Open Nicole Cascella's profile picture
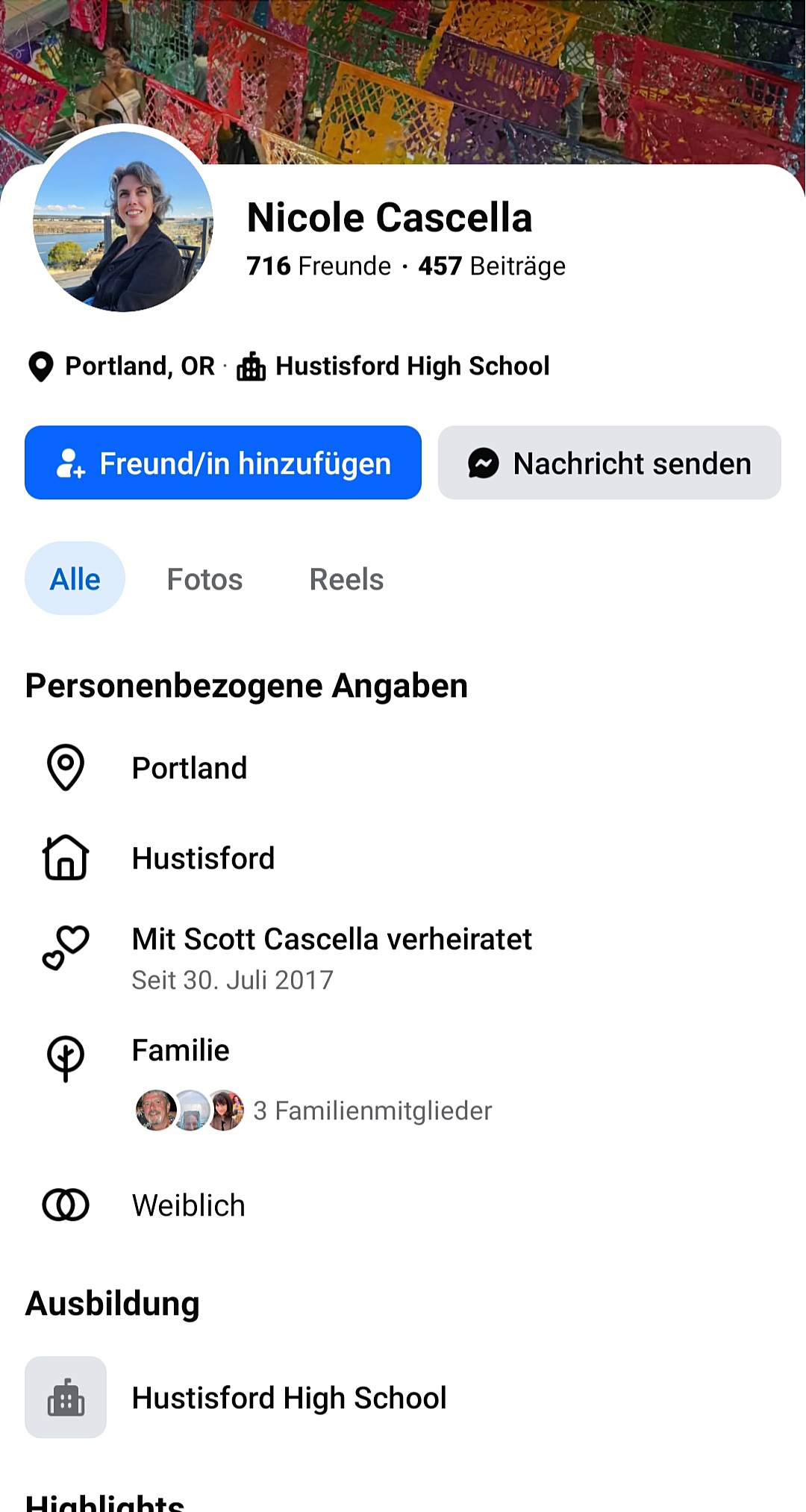Screen dimensions: 806x1512 click(x=123, y=222)
